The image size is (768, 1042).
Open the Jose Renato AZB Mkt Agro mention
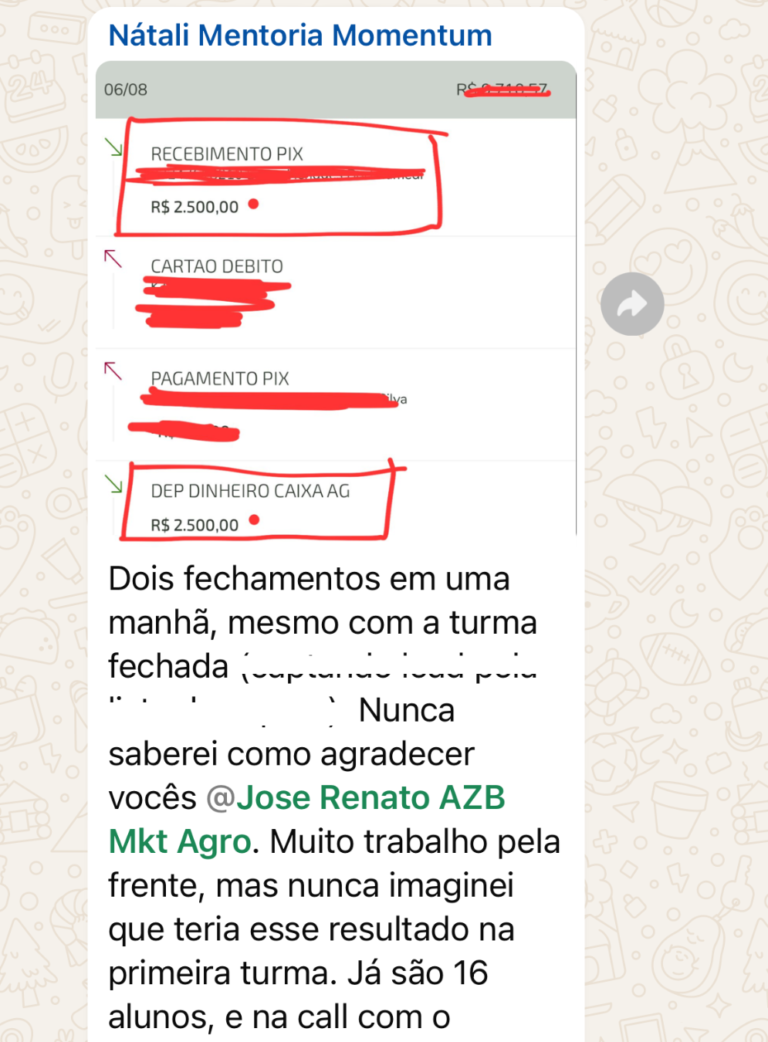(x=356, y=799)
